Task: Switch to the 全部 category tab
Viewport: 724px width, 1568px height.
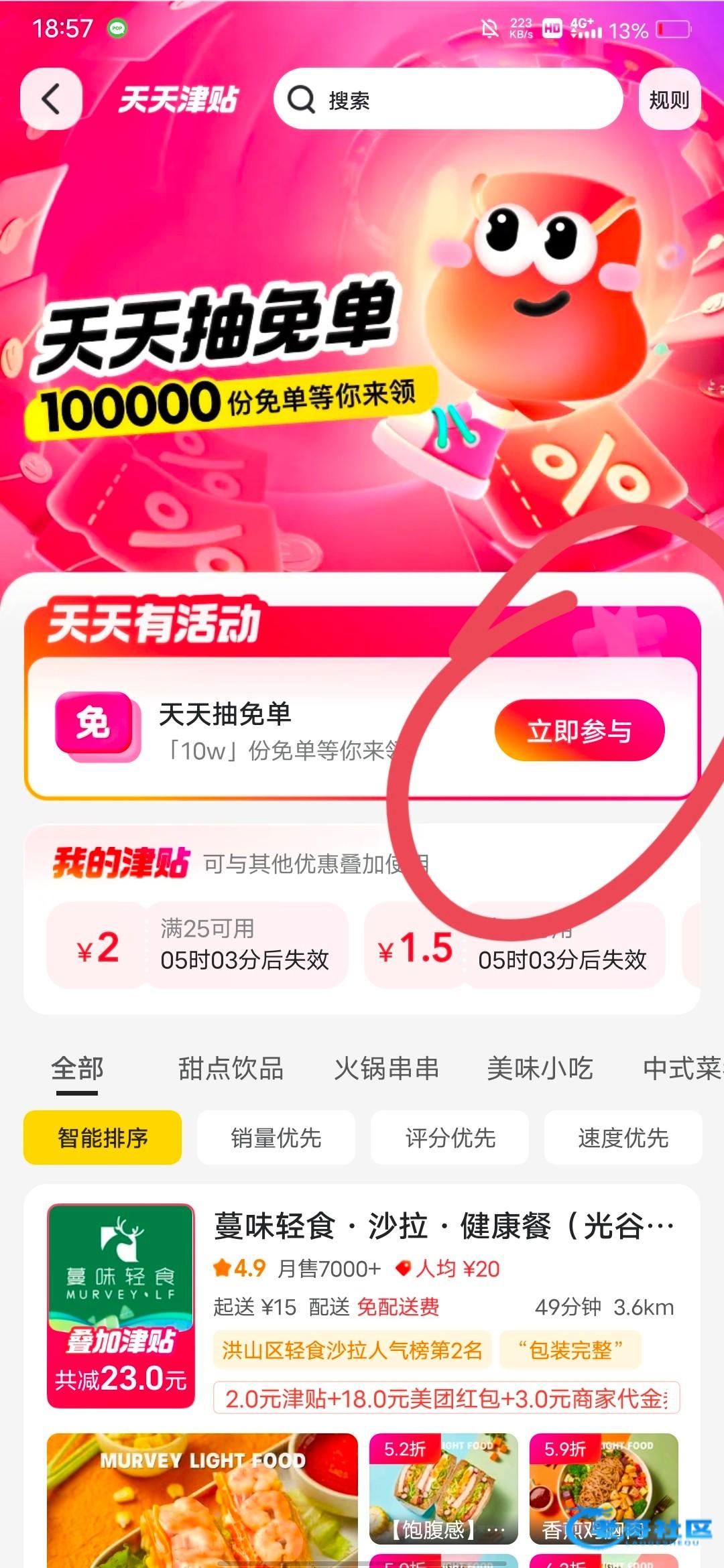Action: (77, 1068)
